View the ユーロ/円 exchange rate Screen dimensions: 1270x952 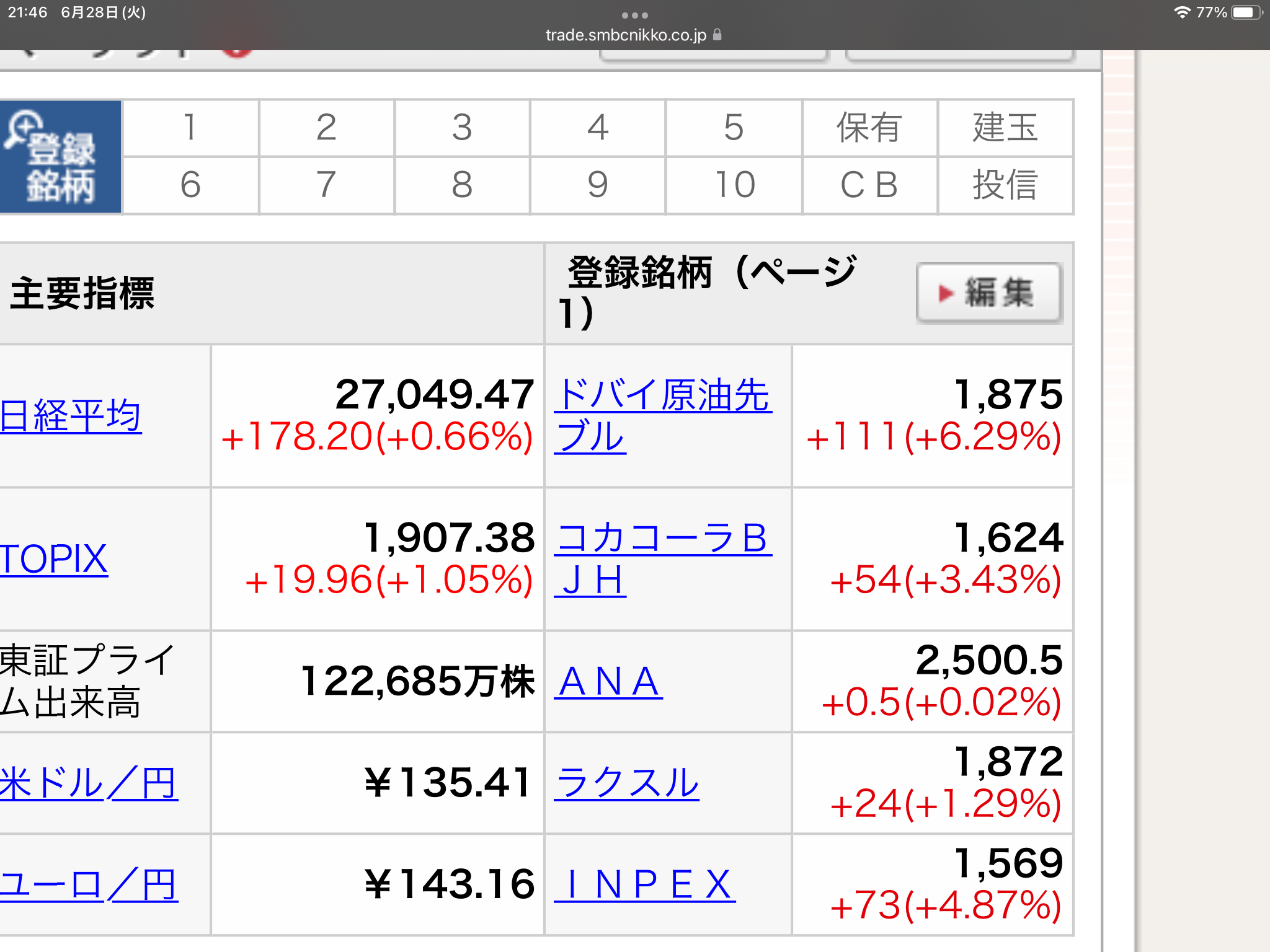pos(89,884)
